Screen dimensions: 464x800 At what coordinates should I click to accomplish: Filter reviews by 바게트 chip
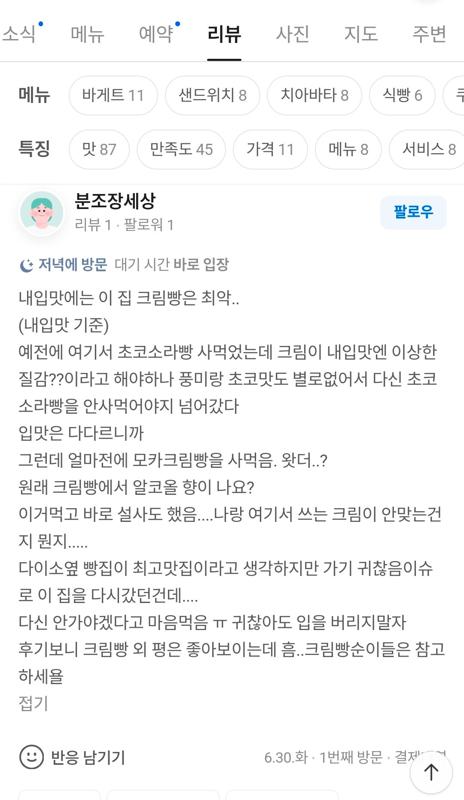click(113, 95)
